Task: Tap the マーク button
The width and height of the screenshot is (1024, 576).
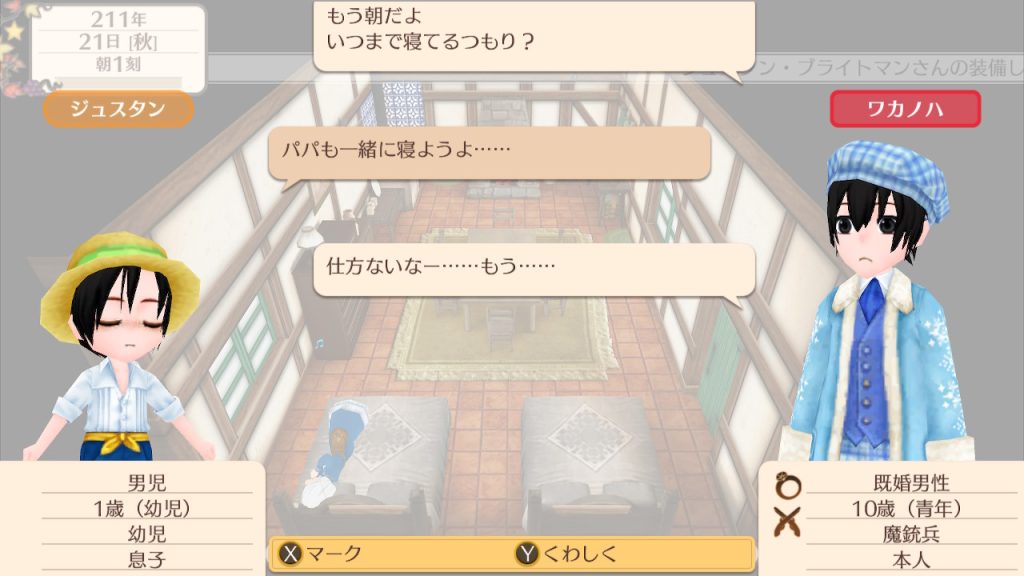Action: pos(322,554)
